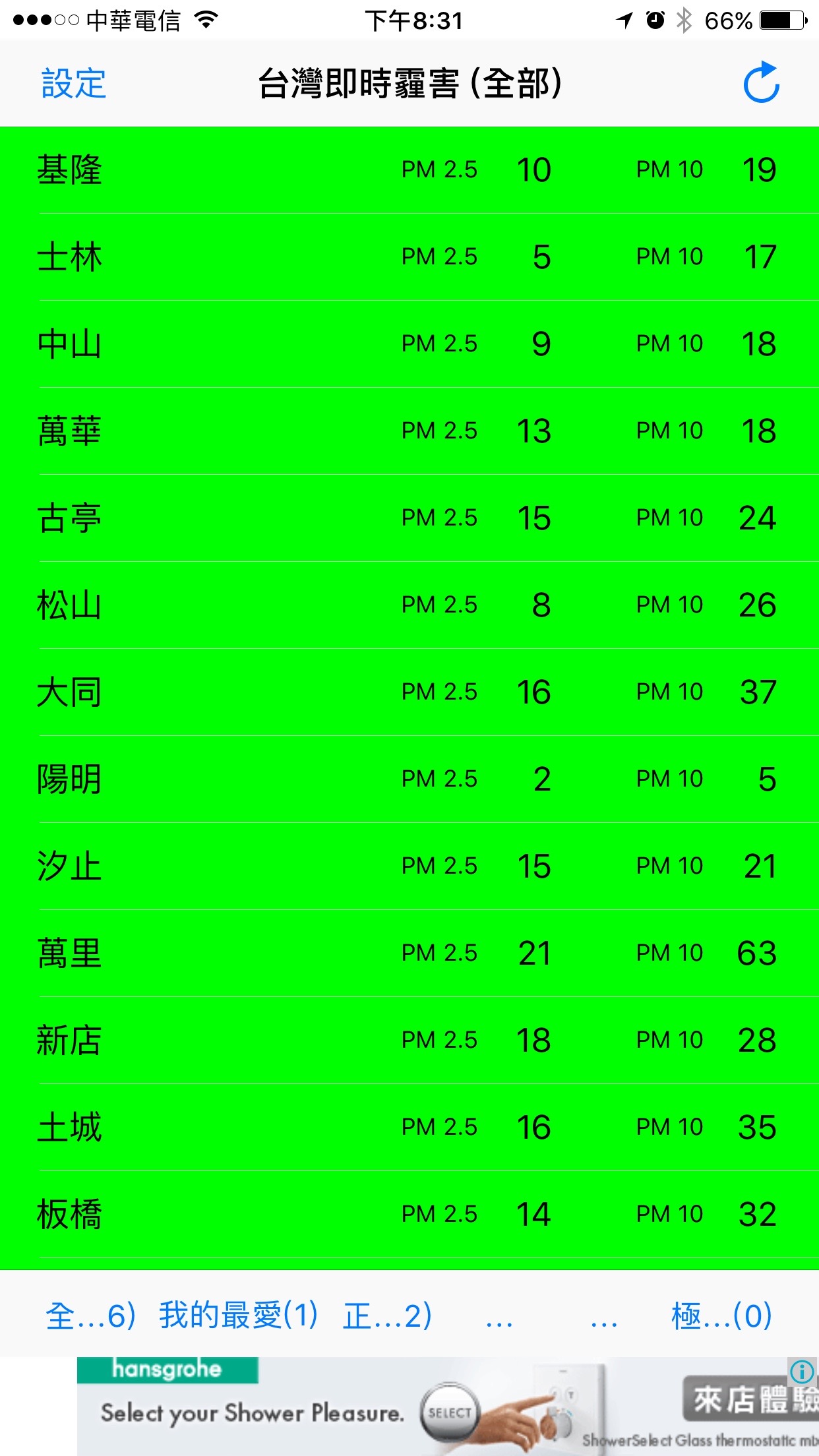
Task: Open the 萬里 station row
Action: [x=409, y=954]
